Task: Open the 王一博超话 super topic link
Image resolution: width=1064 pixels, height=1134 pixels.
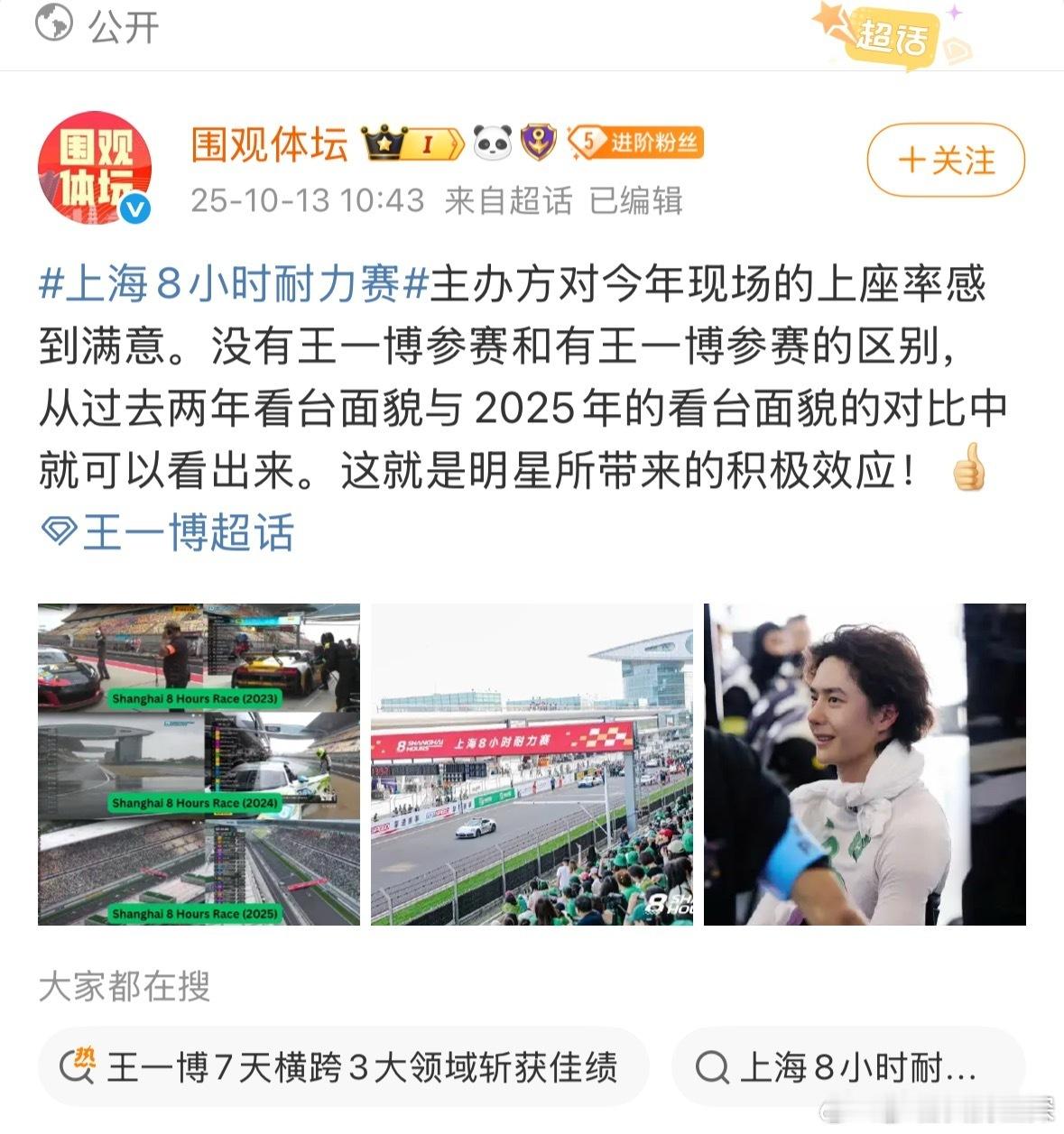Action: tap(170, 532)
